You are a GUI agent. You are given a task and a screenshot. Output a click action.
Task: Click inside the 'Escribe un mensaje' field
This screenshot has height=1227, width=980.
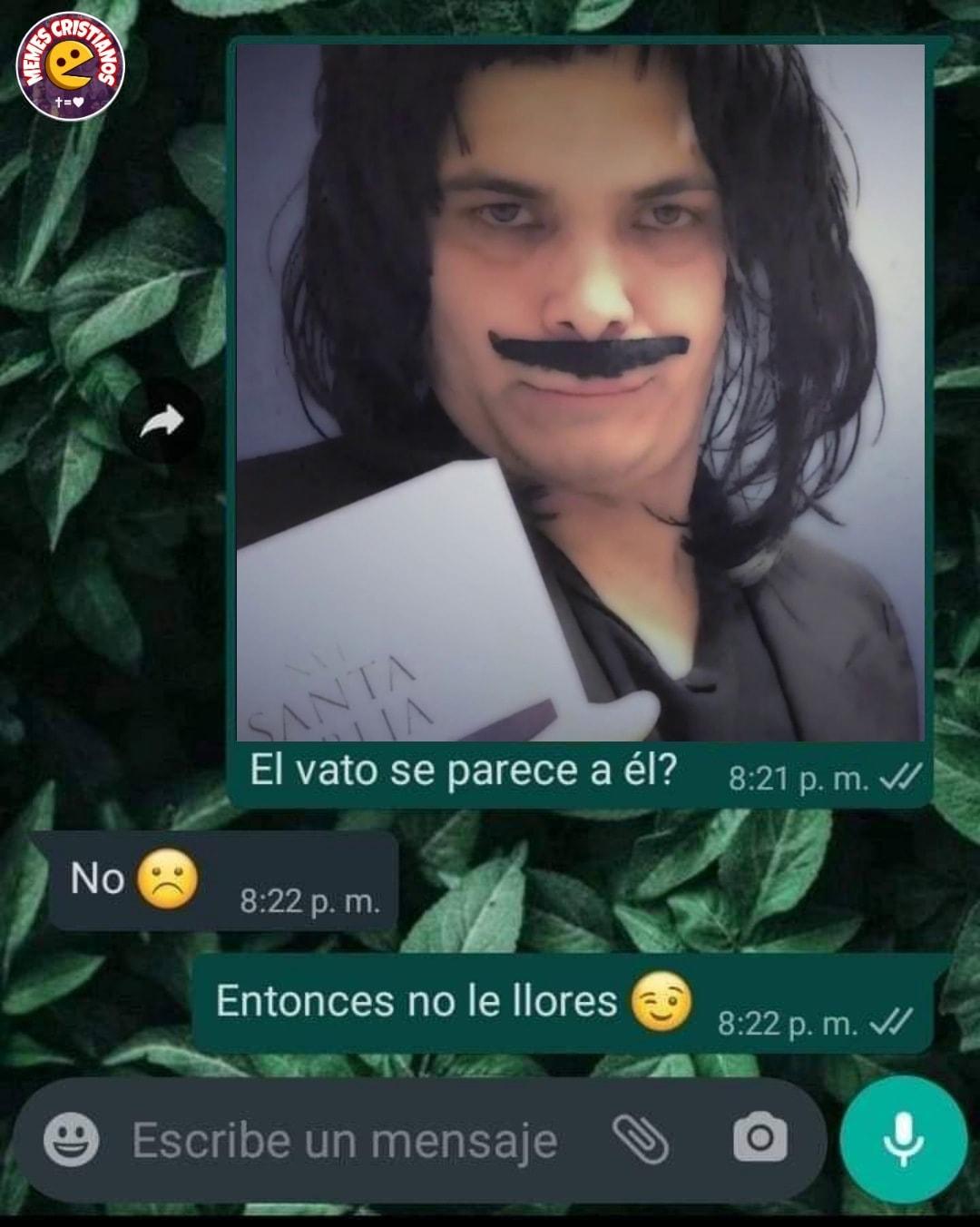[345, 1142]
